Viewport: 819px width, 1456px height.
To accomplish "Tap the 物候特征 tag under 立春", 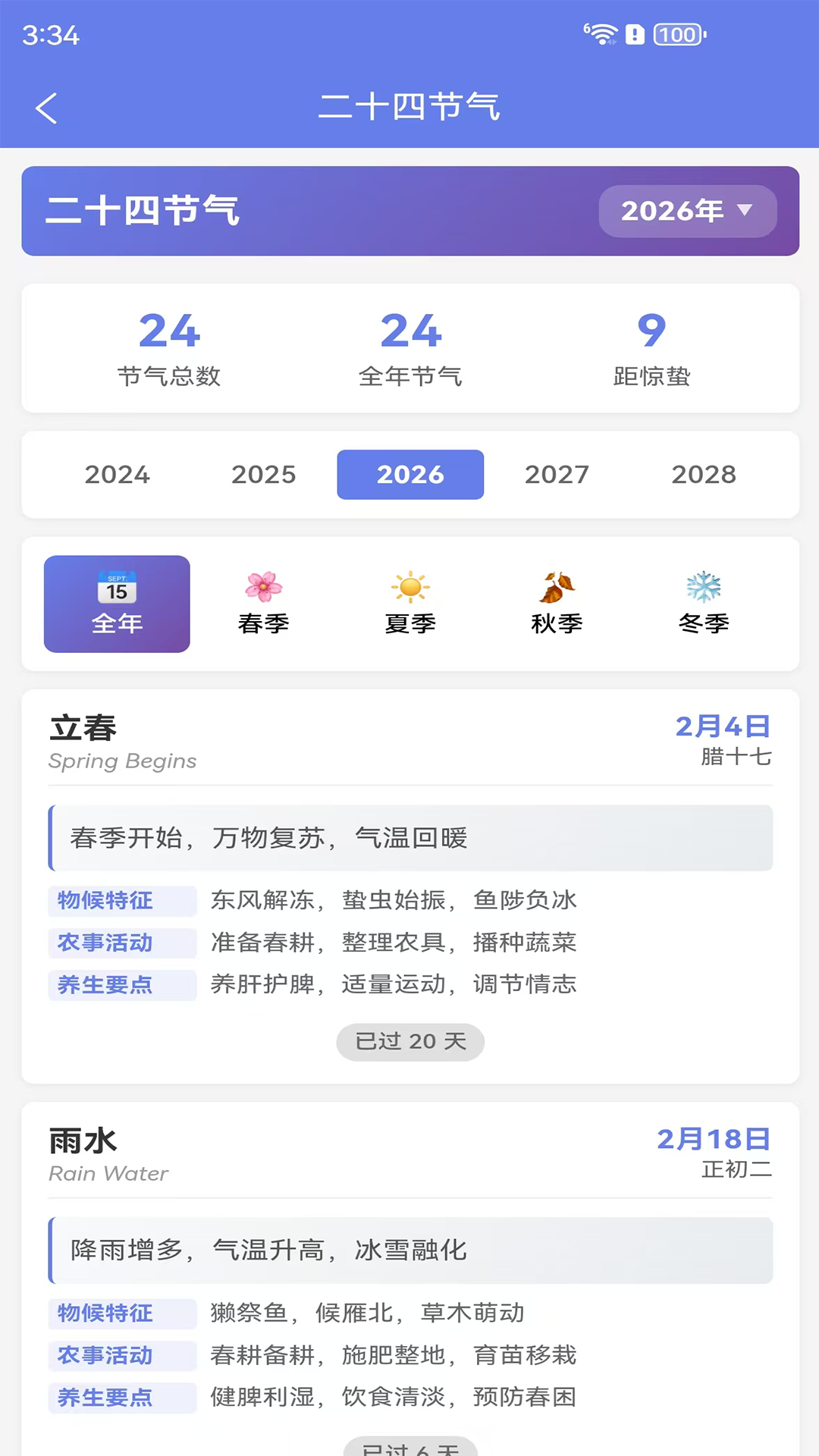I will pyautogui.click(x=122, y=901).
